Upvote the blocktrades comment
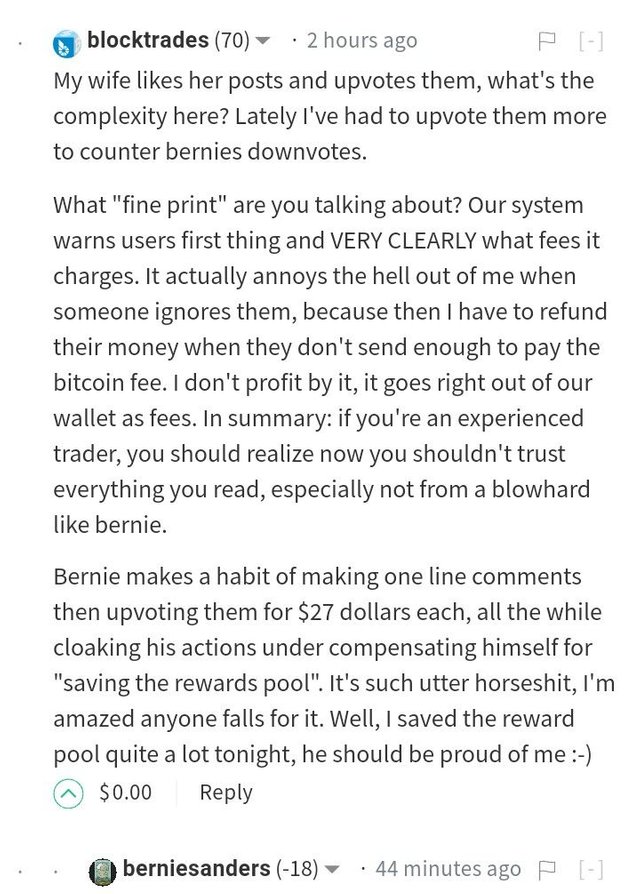The image size is (640, 894). coord(68,793)
